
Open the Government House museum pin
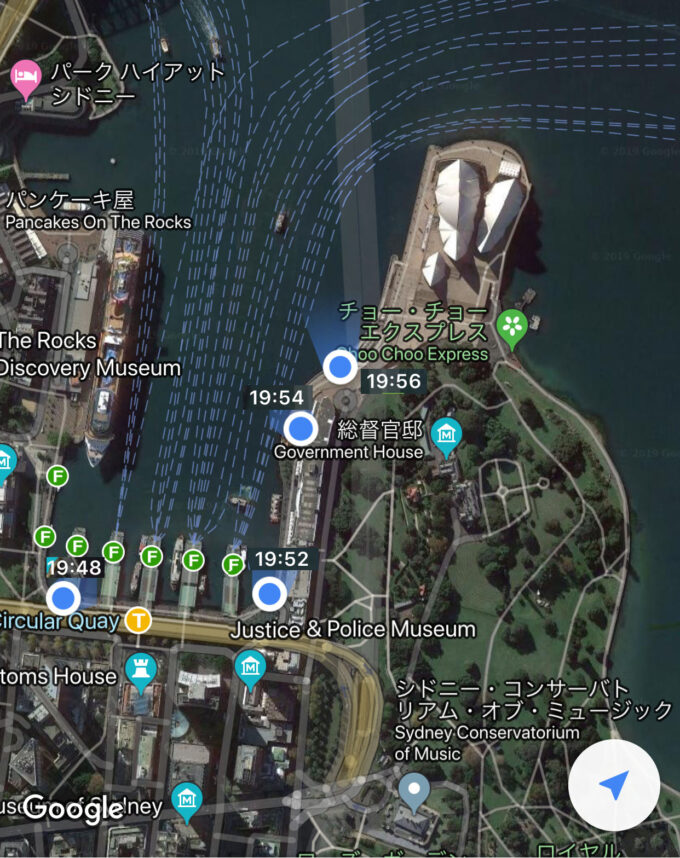coord(446,436)
